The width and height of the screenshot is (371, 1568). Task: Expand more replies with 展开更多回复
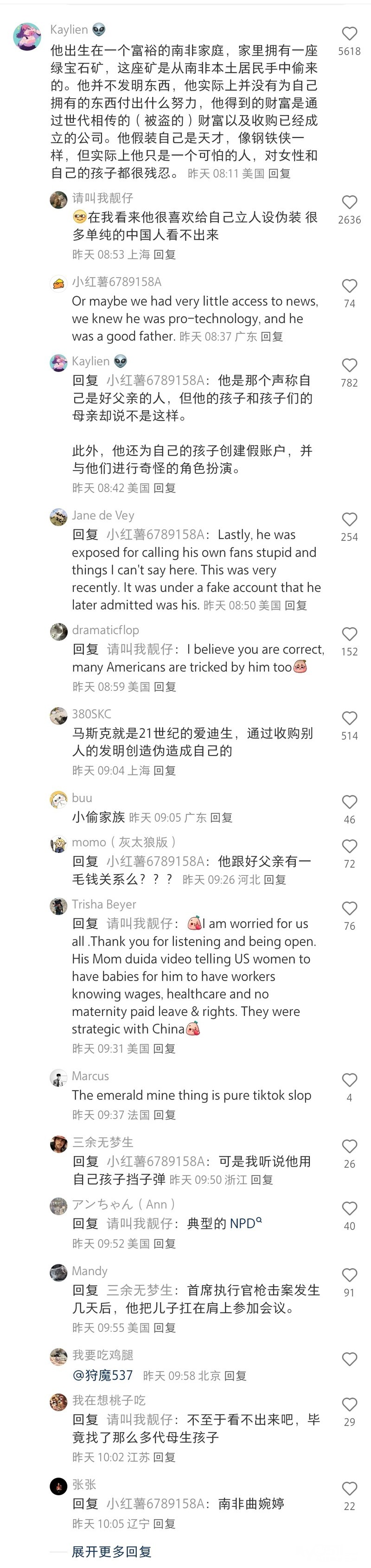[111, 1551]
